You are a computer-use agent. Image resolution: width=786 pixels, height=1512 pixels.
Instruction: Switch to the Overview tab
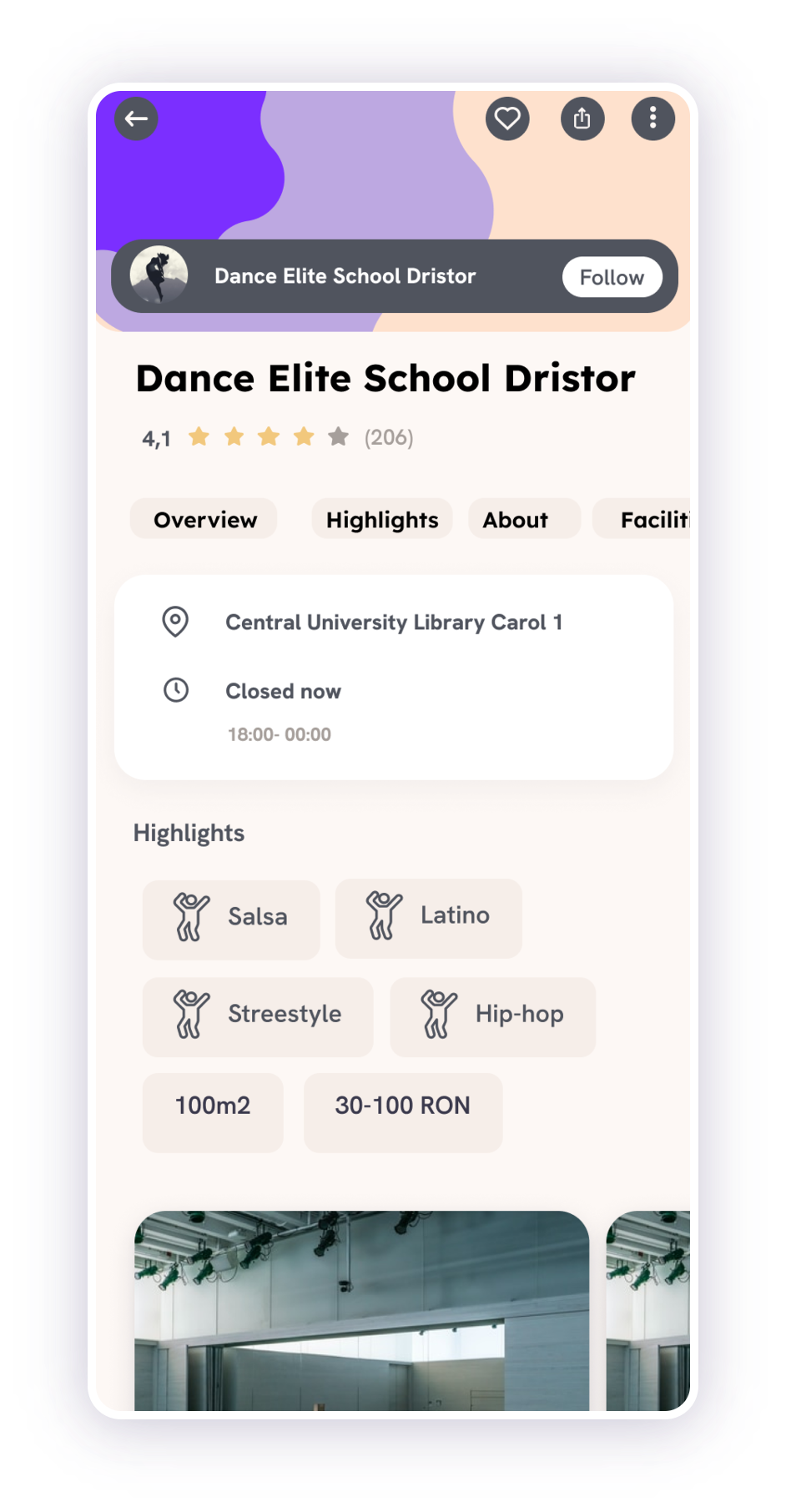(x=204, y=519)
